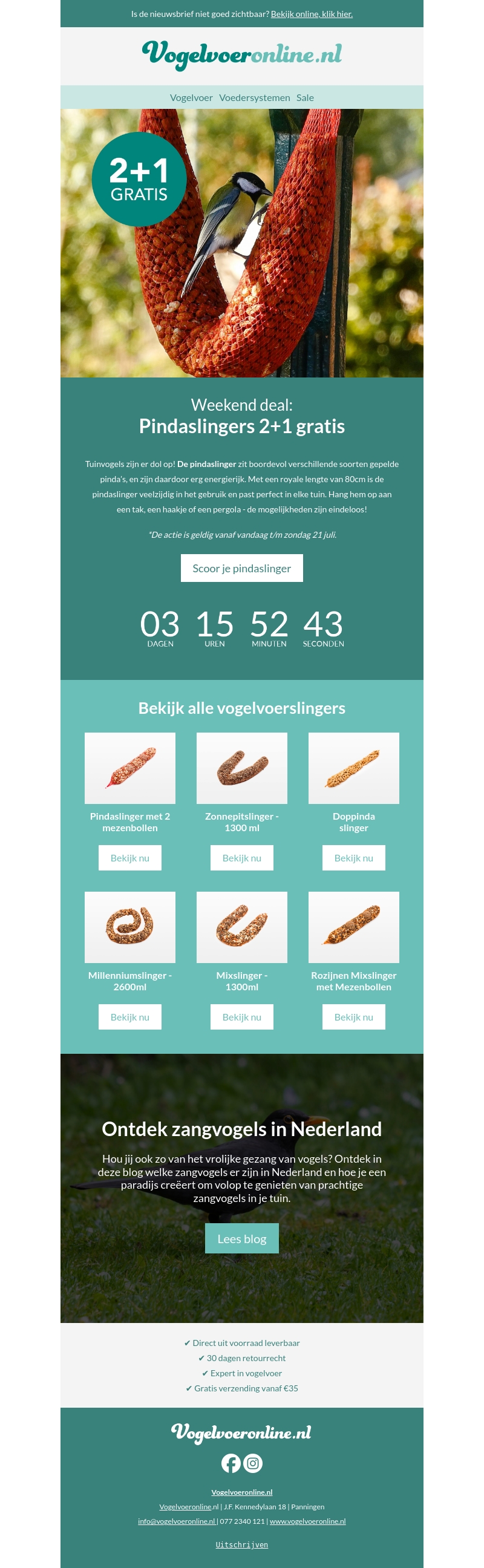Unsubscribe via the Uitschrijven link
Screen dimensions: 484x1568
point(241,1544)
